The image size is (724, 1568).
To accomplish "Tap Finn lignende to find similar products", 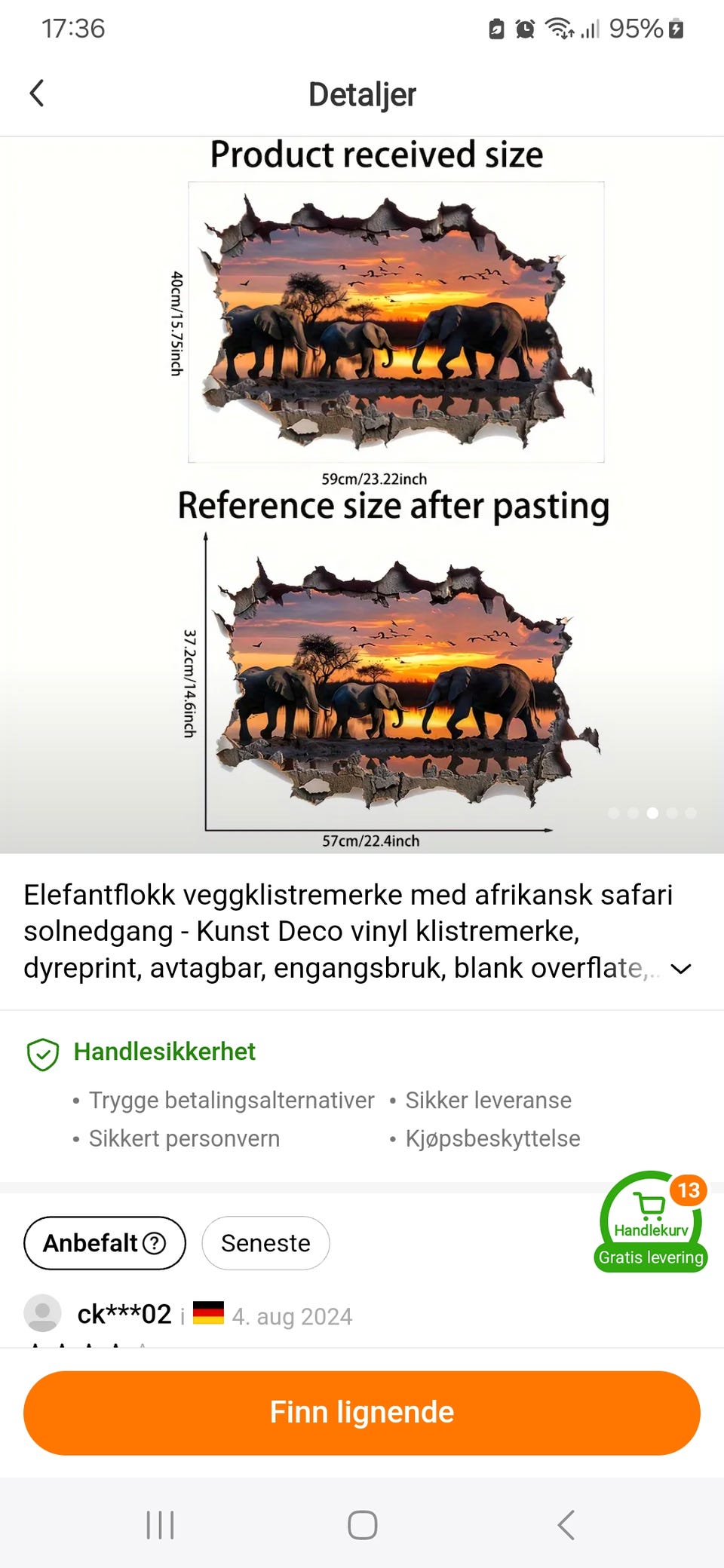I will [362, 1412].
